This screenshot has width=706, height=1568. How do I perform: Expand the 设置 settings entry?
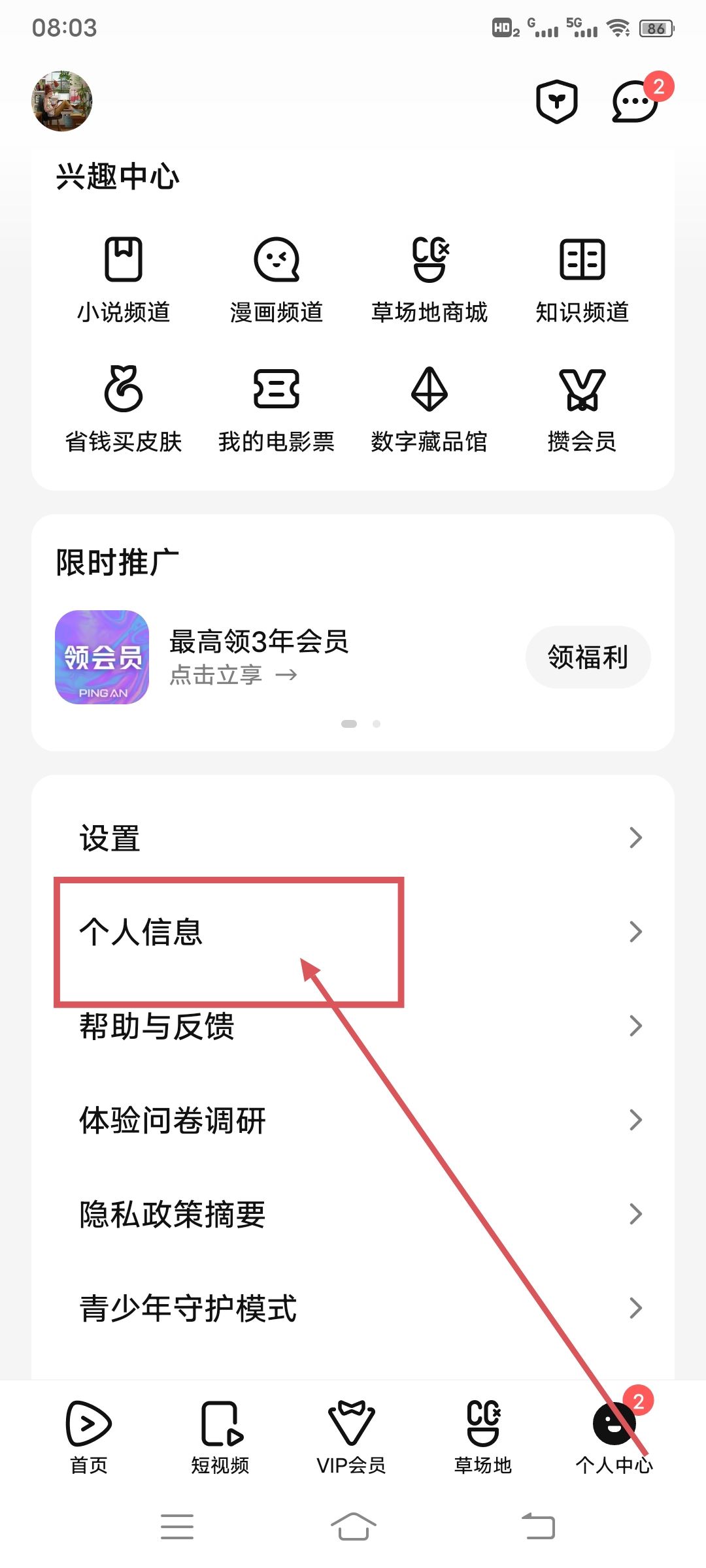tap(353, 838)
